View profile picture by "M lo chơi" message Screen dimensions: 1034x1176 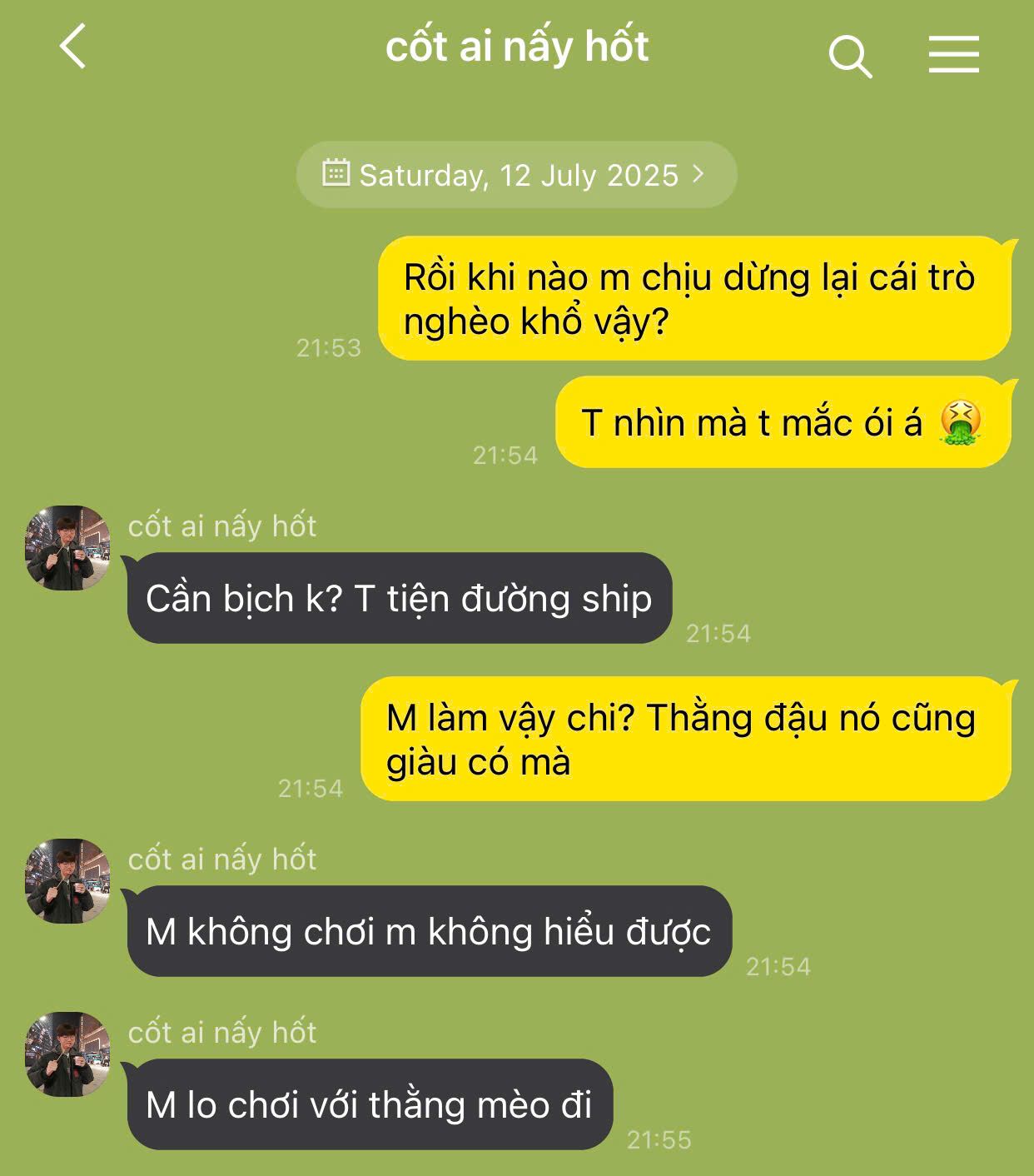click(67, 1054)
